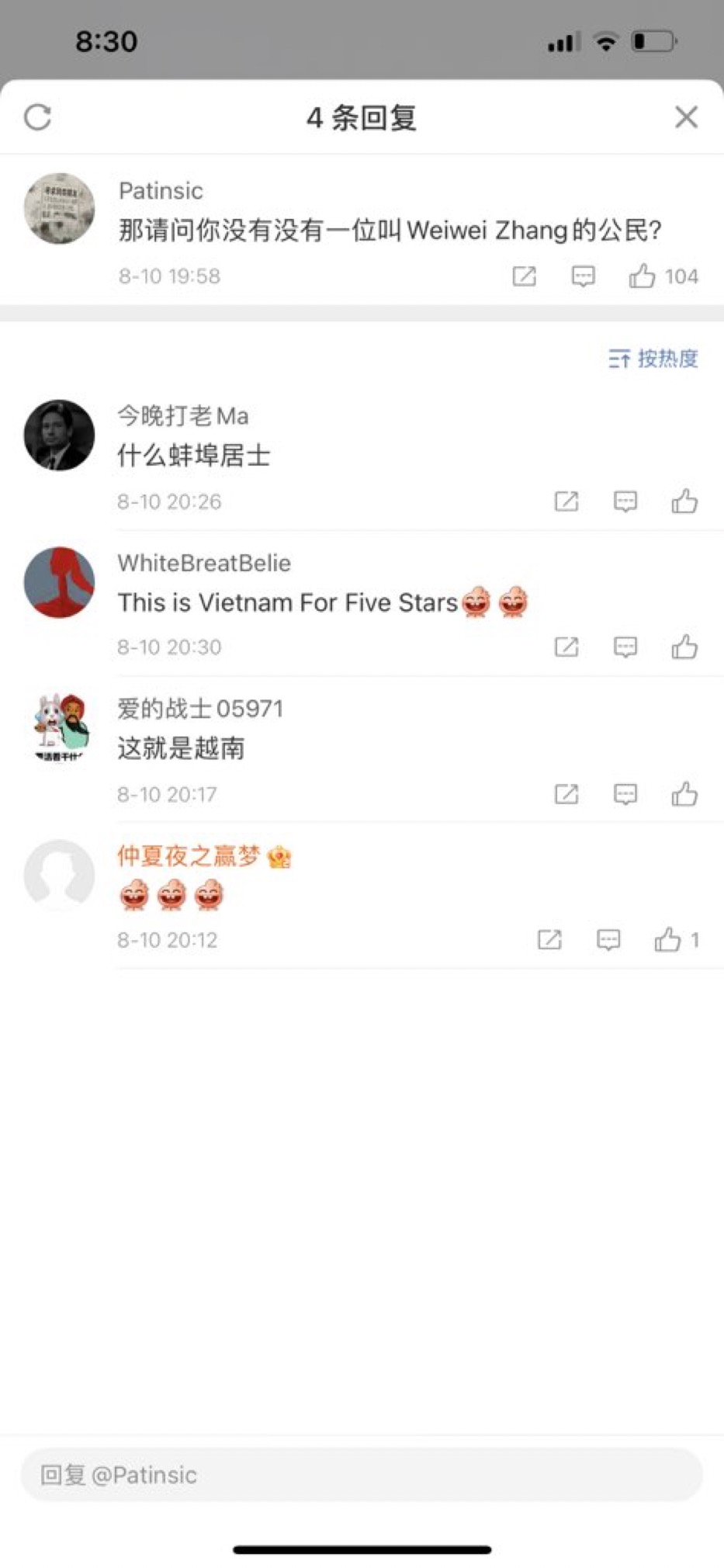Comment on WhiteBreatBelie's reply
Screen dimensions: 724x1568
[625, 647]
